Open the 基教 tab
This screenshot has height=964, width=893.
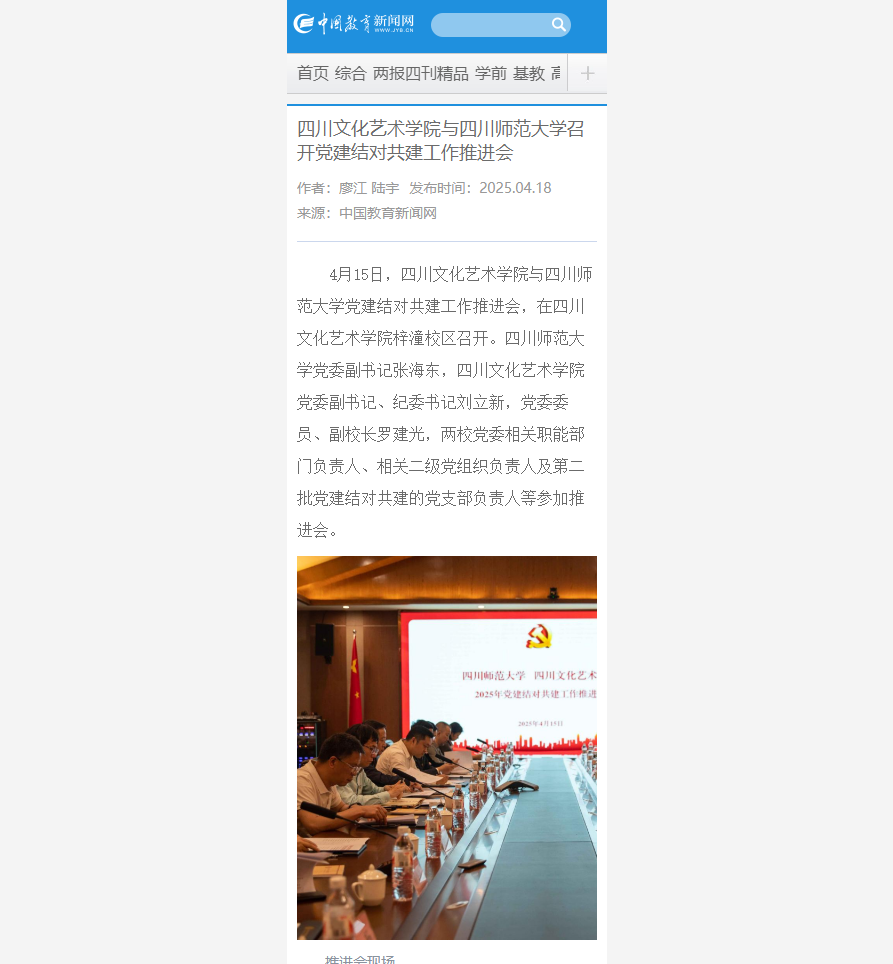[529, 73]
